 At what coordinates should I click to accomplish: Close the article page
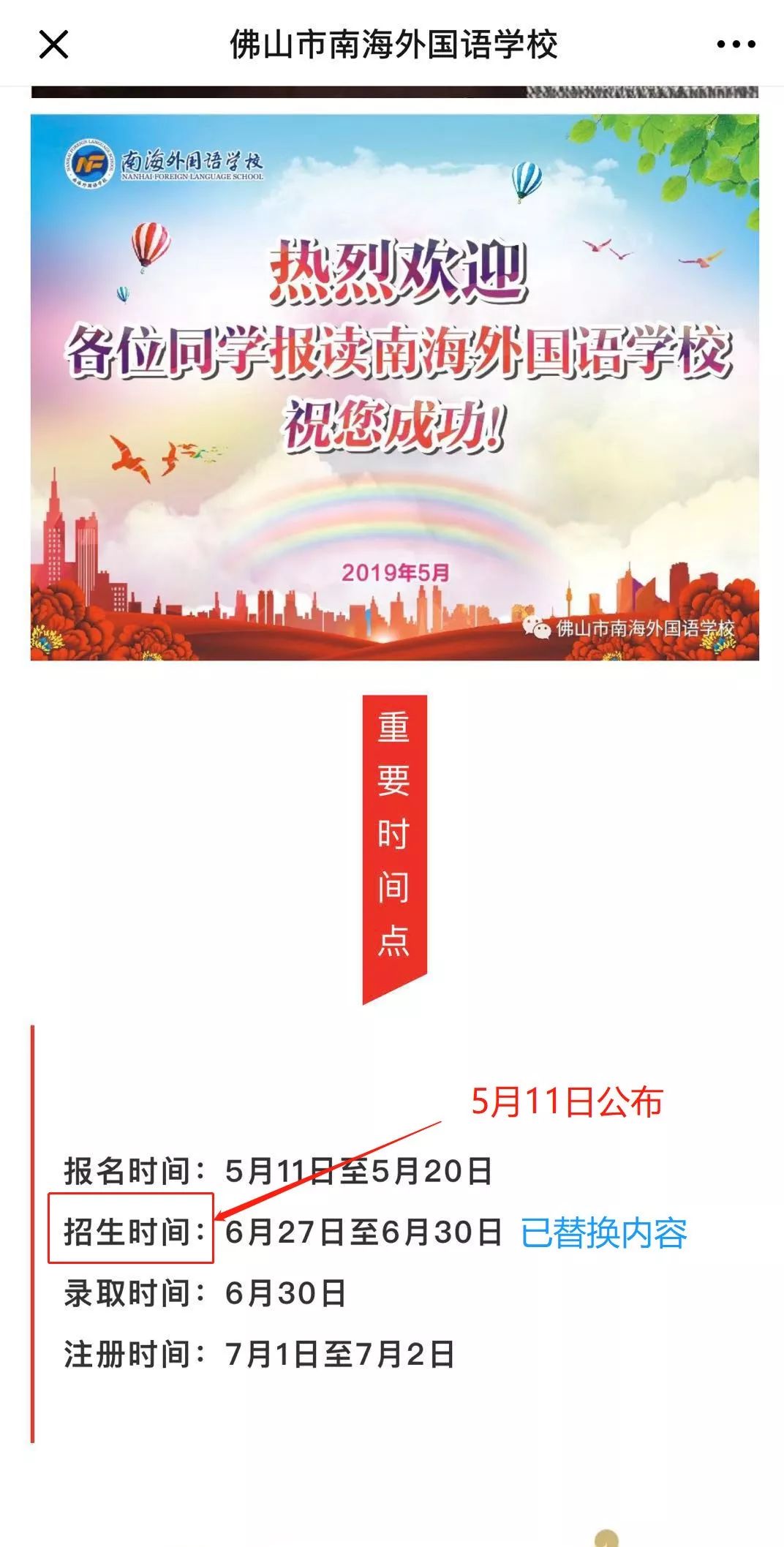click(53, 45)
